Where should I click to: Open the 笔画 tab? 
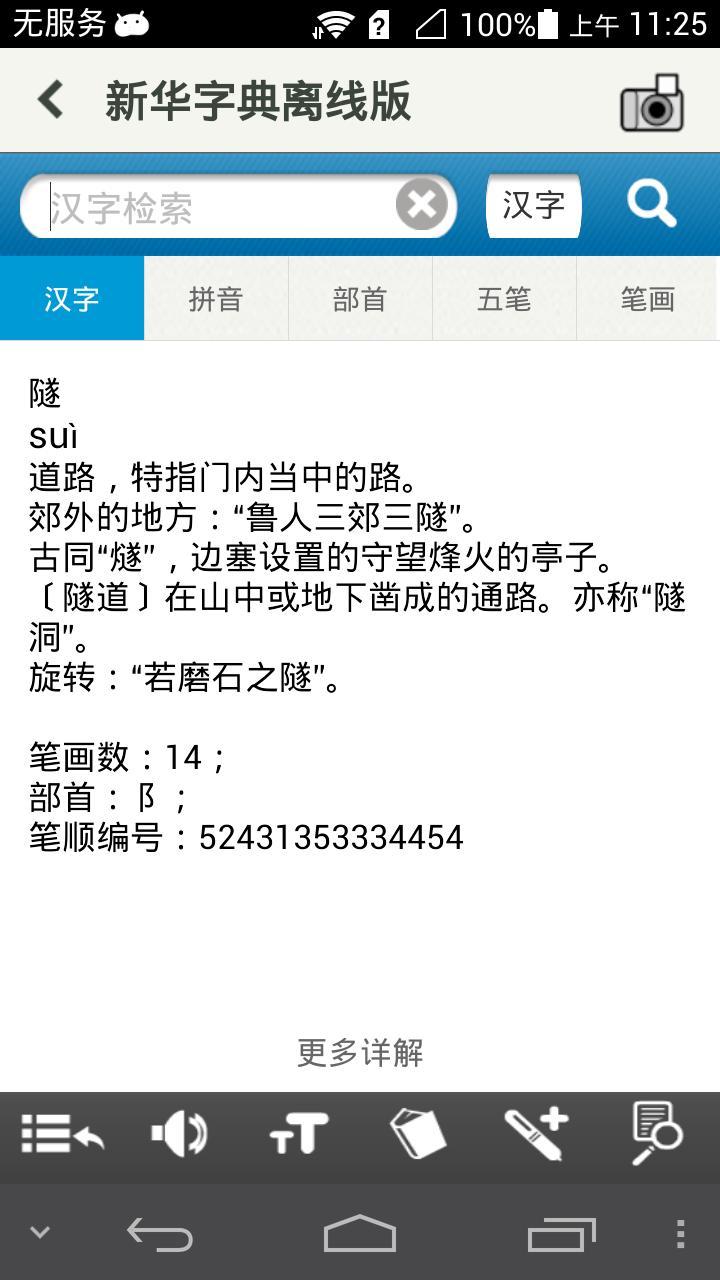(x=648, y=299)
